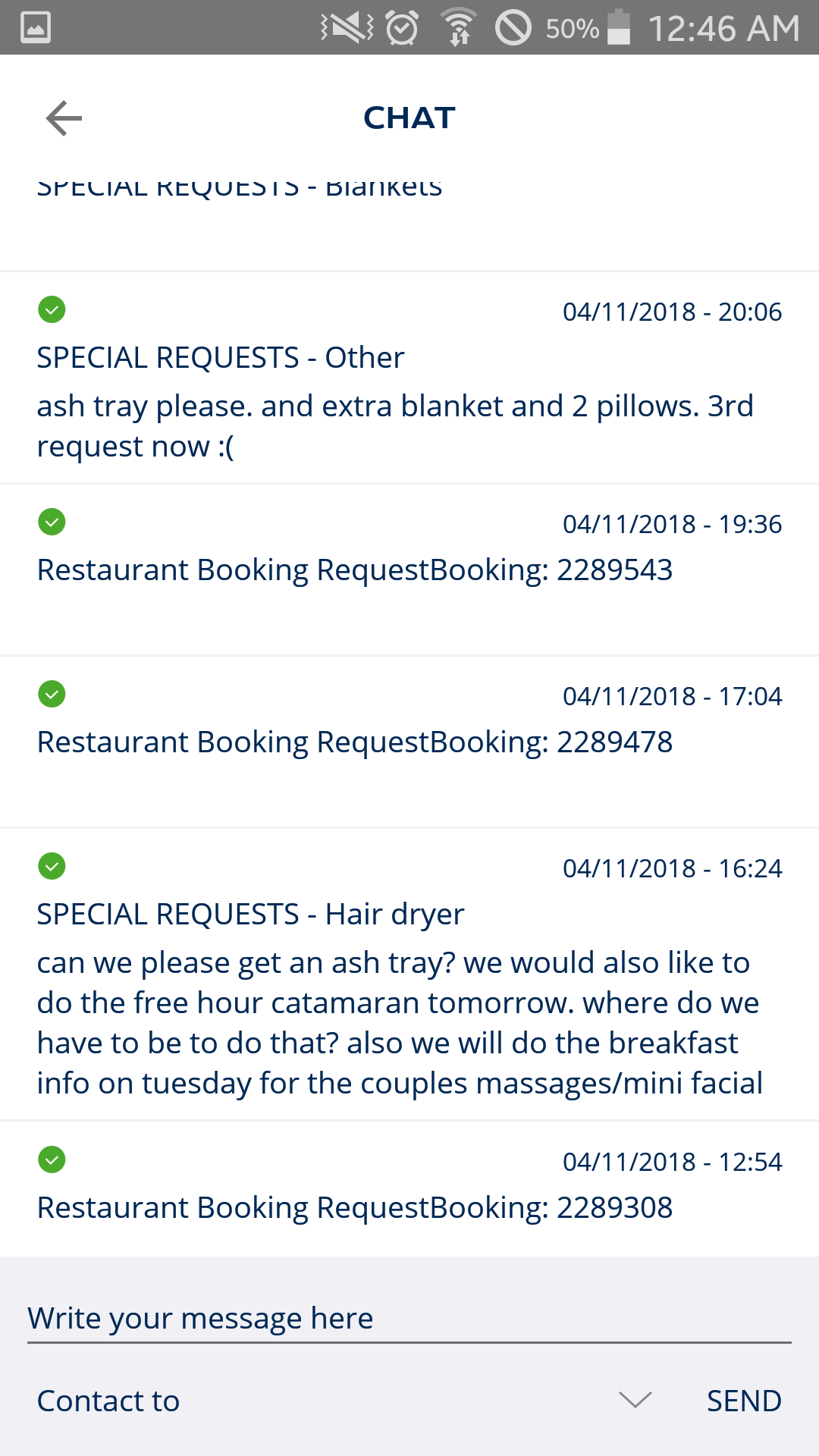Click the delivered icon on booking 2289543 message
Viewport: 819px width, 1456px height.
51,522
